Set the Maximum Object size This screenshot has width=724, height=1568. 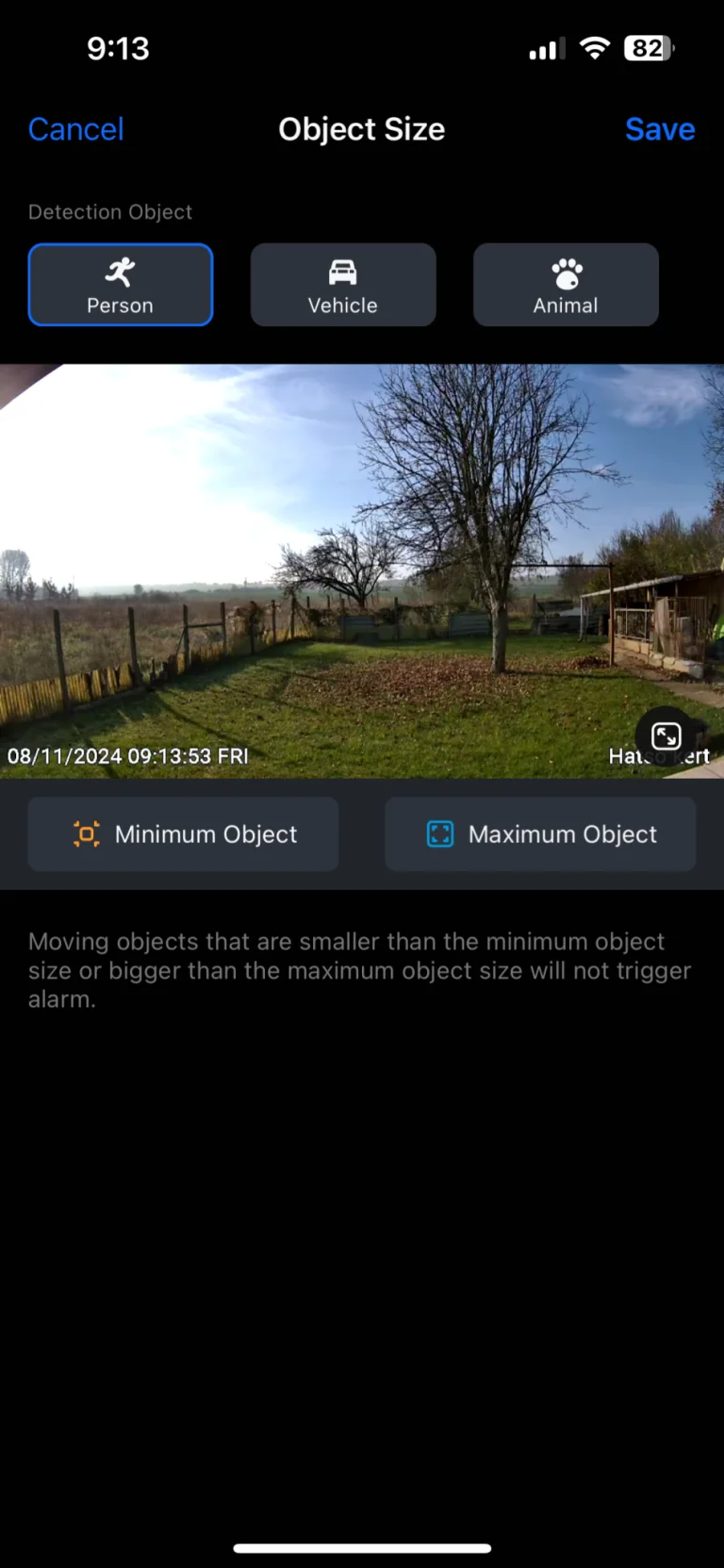(x=540, y=834)
